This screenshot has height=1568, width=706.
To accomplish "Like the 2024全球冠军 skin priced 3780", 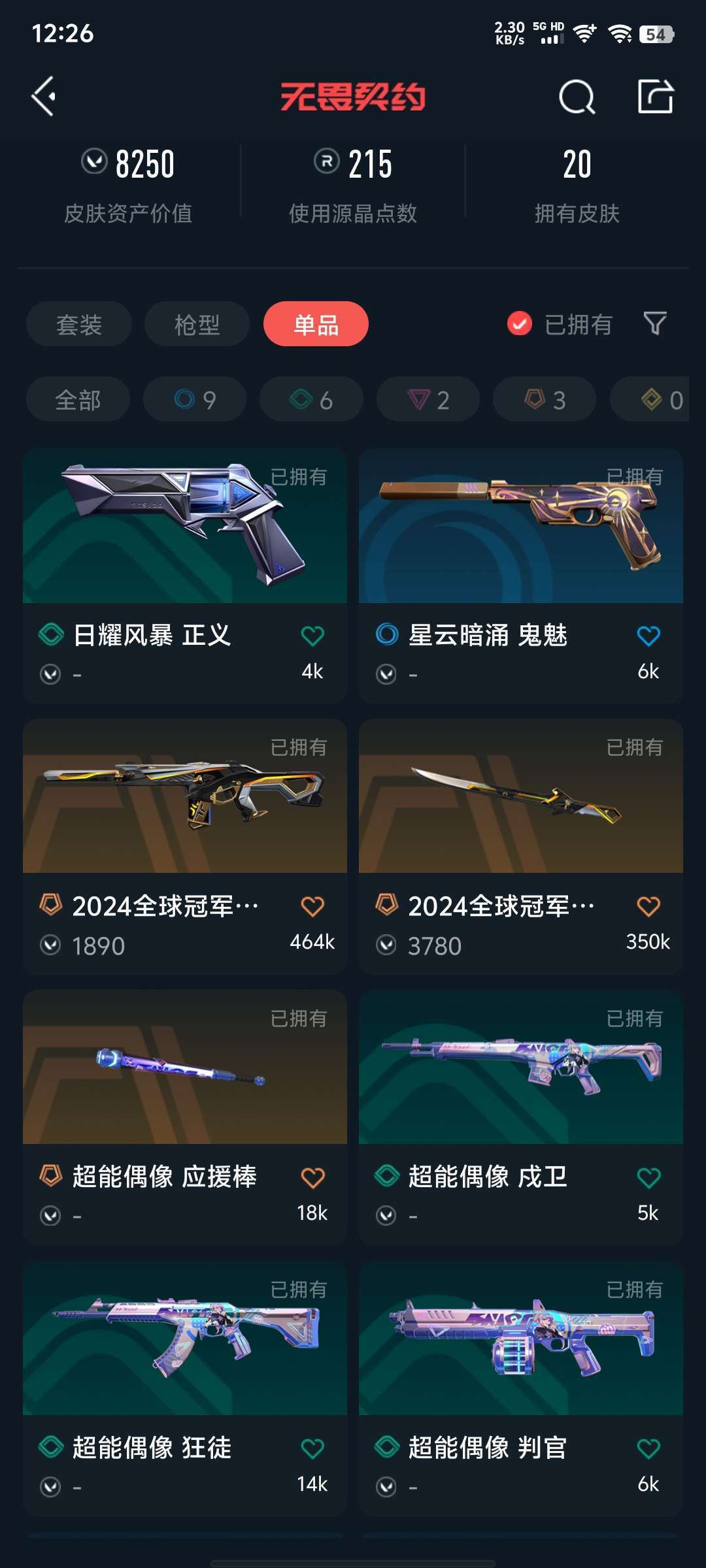I will [x=648, y=906].
